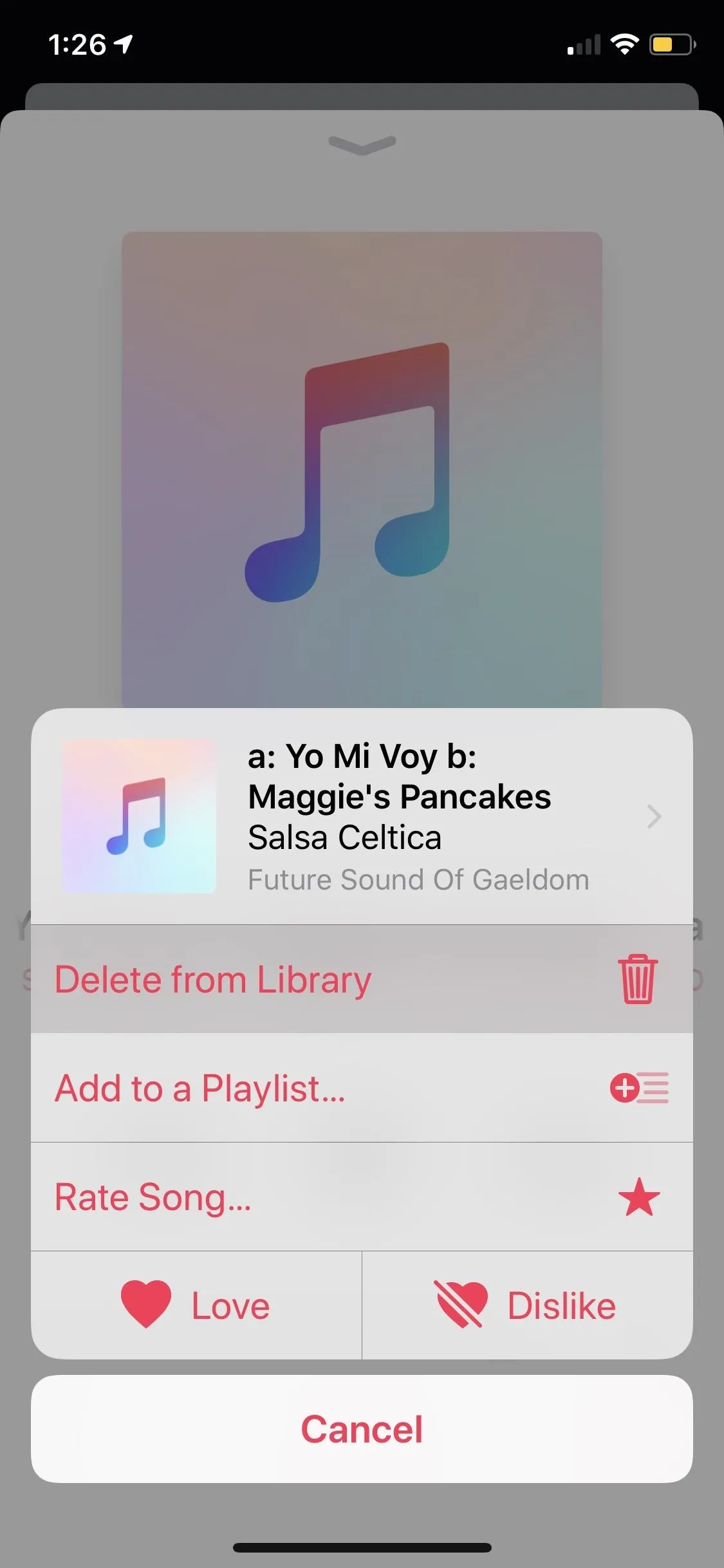Viewport: 724px width, 1568px height.
Task: Open the Yo Mi Voy song details row
Action: (x=362, y=816)
